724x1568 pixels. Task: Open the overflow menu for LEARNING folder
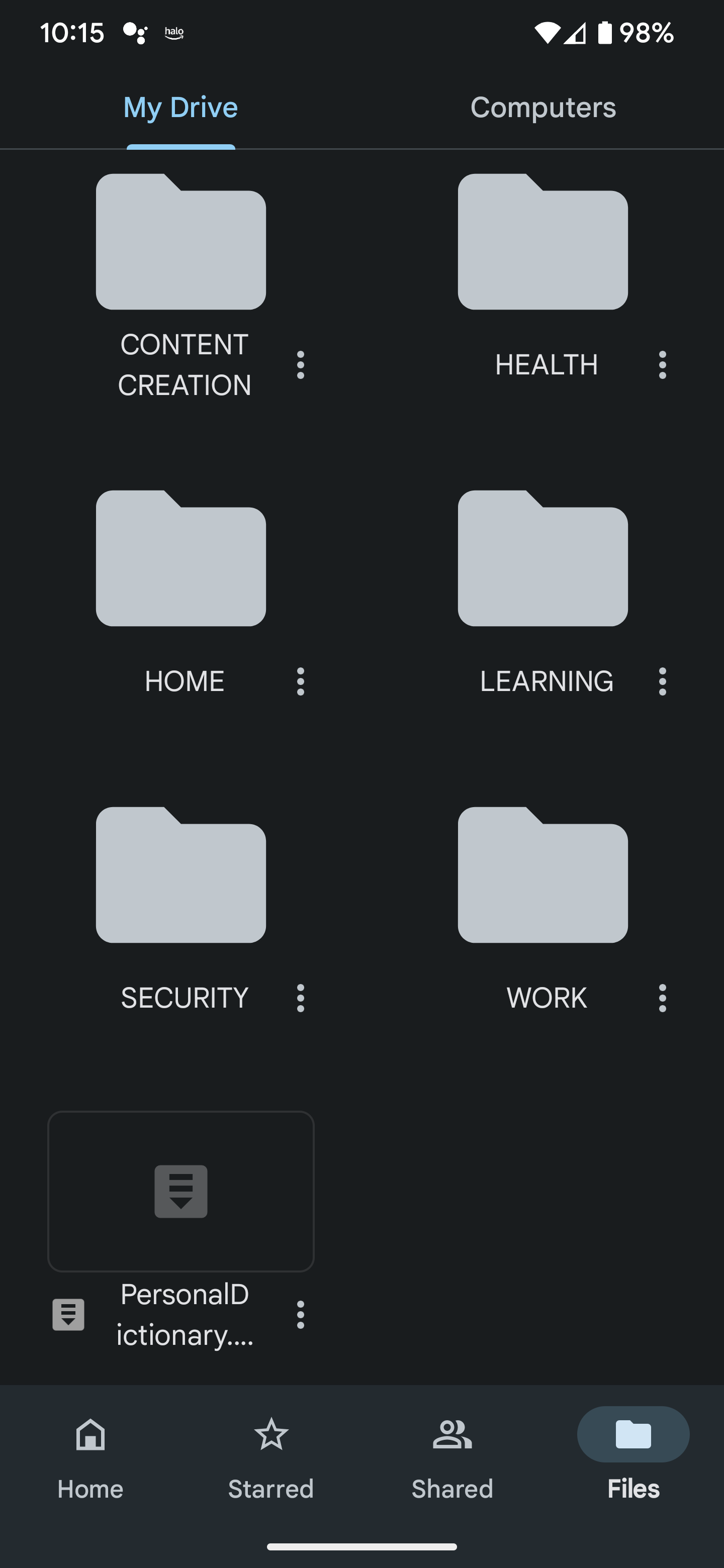662,682
